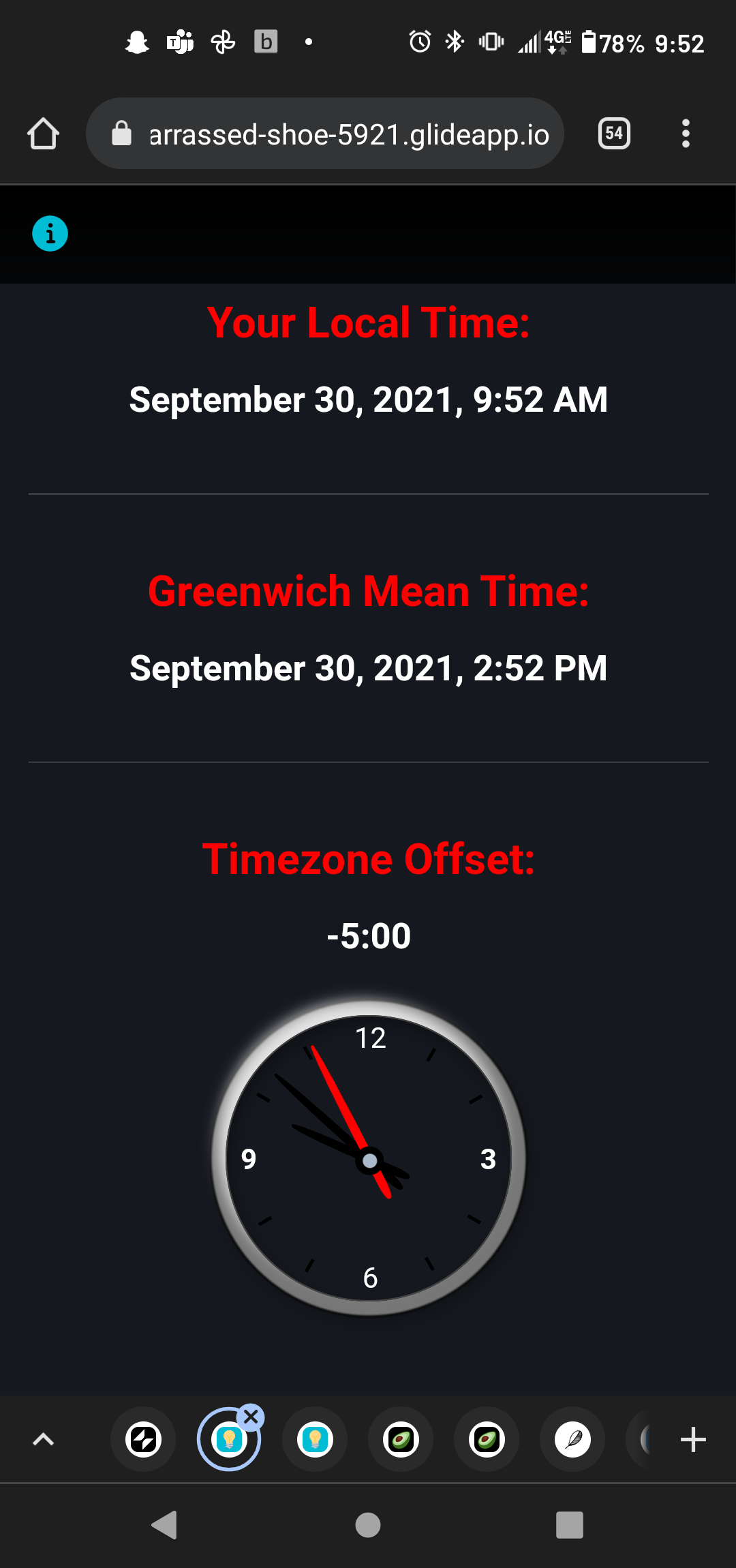Image resolution: width=736 pixels, height=1568 pixels.
Task: Add a new tab with the plus button
Action: tap(693, 1440)
